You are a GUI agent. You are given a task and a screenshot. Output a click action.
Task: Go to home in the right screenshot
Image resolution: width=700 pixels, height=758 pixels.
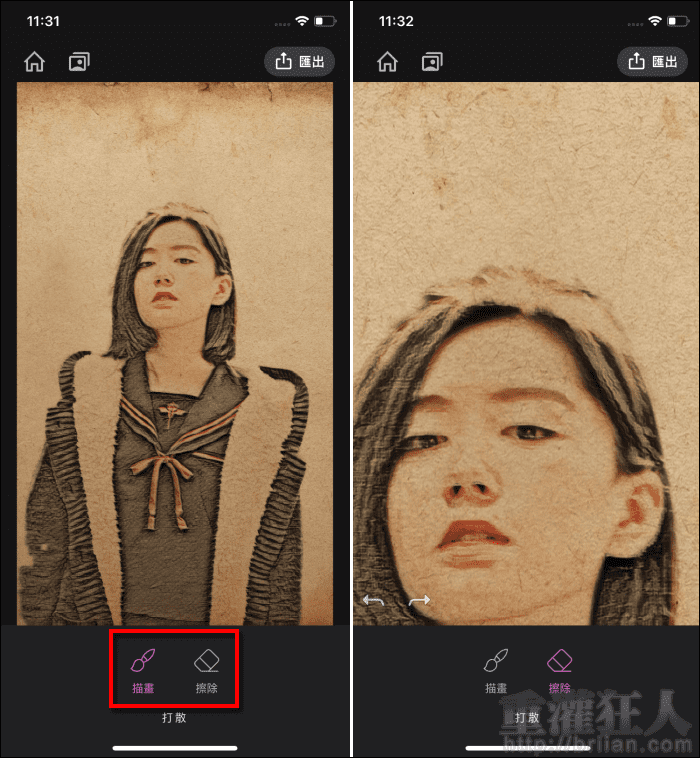(387, 62)
